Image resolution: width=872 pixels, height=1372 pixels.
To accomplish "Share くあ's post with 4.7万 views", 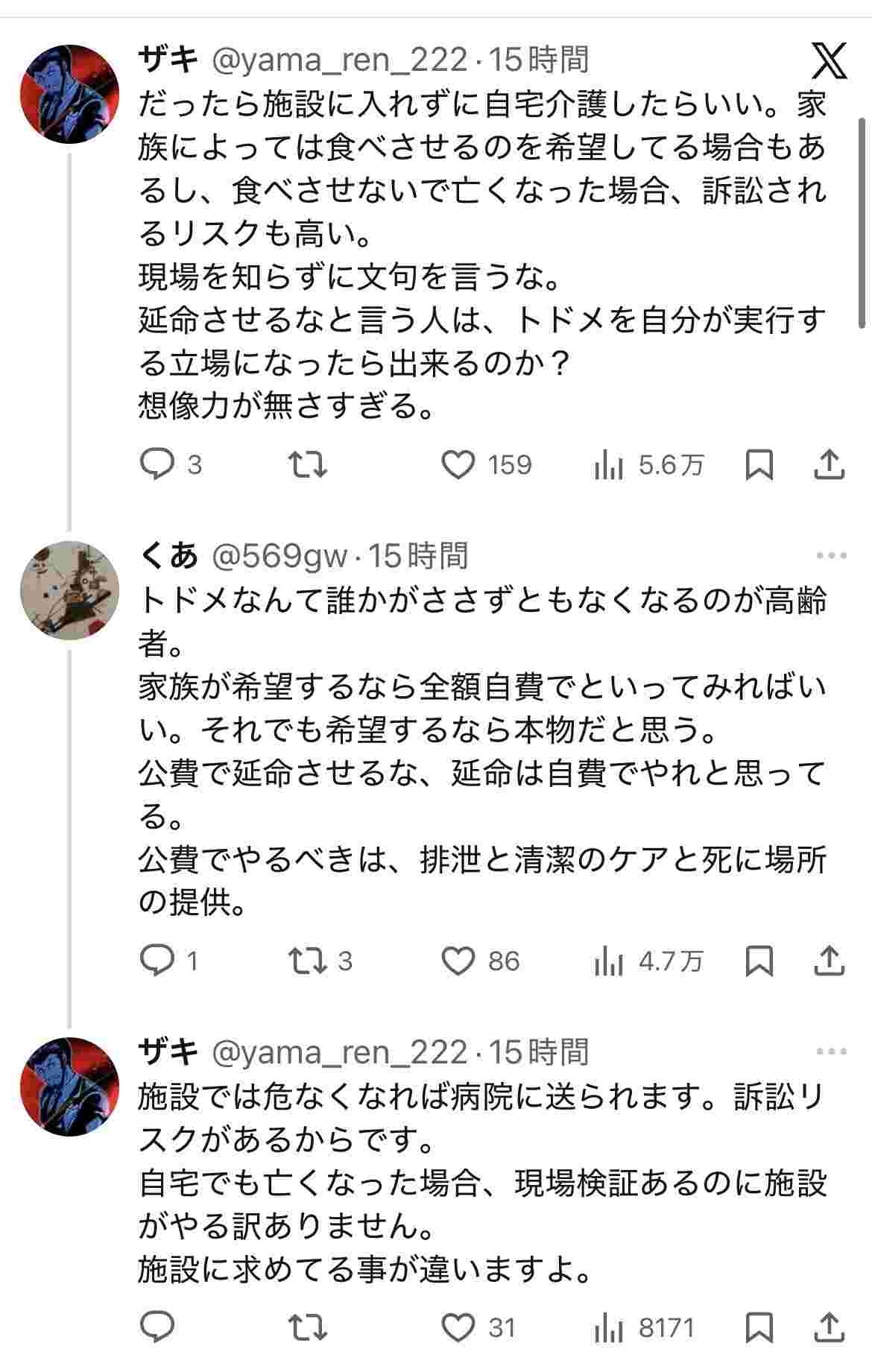I will (x=828, y=961).
